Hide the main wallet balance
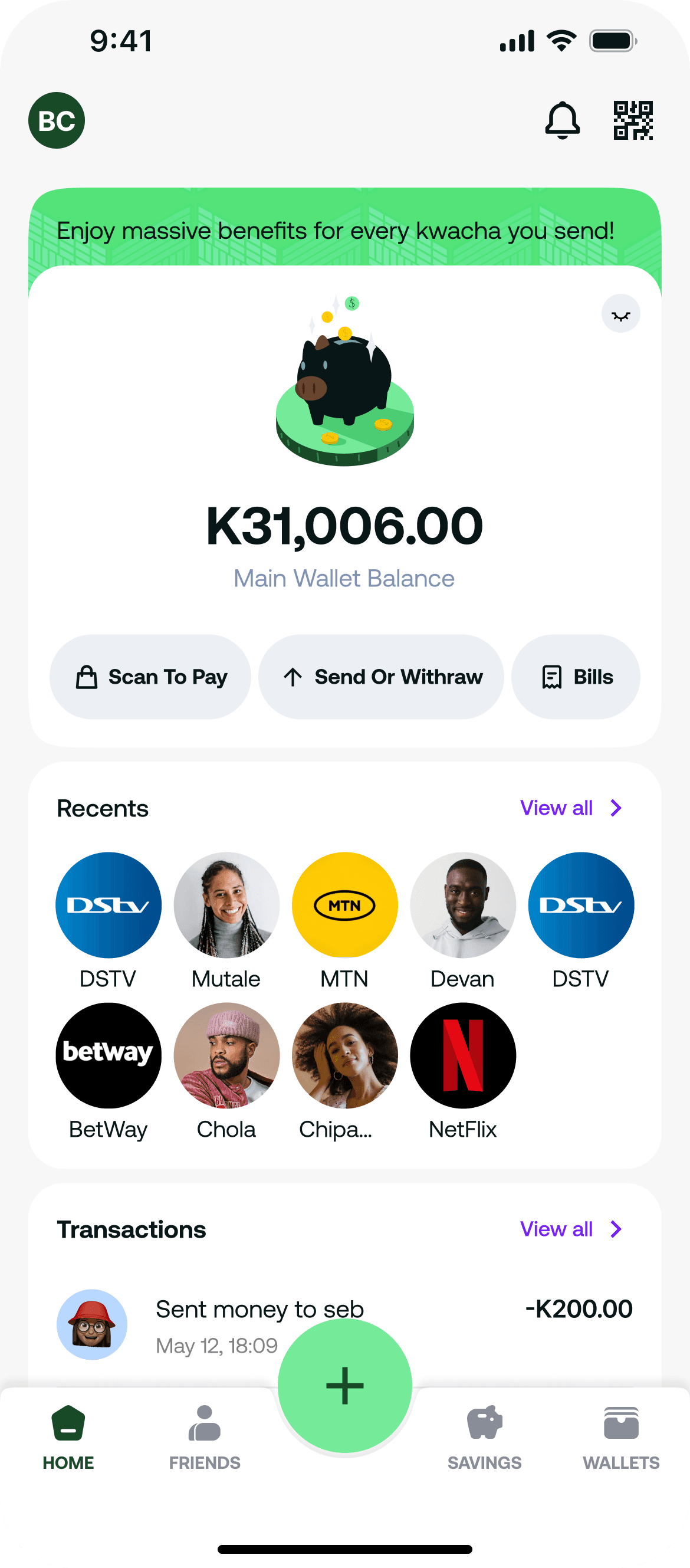Image resolution: width=690 pixels, height=1568 pixels. [x=620, y=314]
